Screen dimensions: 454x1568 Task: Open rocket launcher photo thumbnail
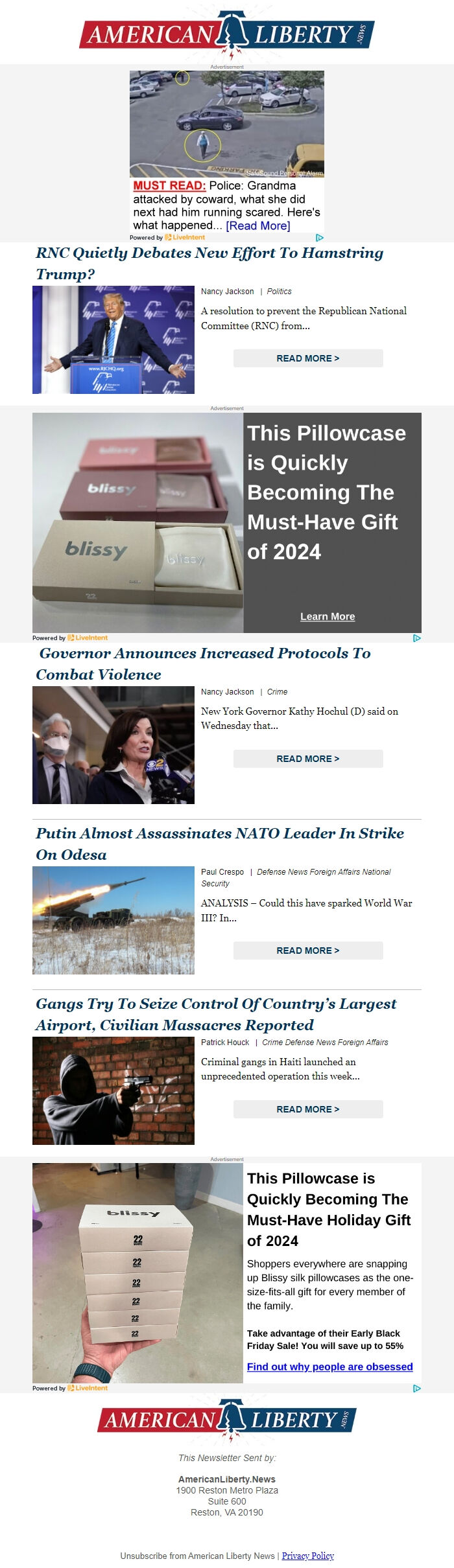[x=113, y=920]
